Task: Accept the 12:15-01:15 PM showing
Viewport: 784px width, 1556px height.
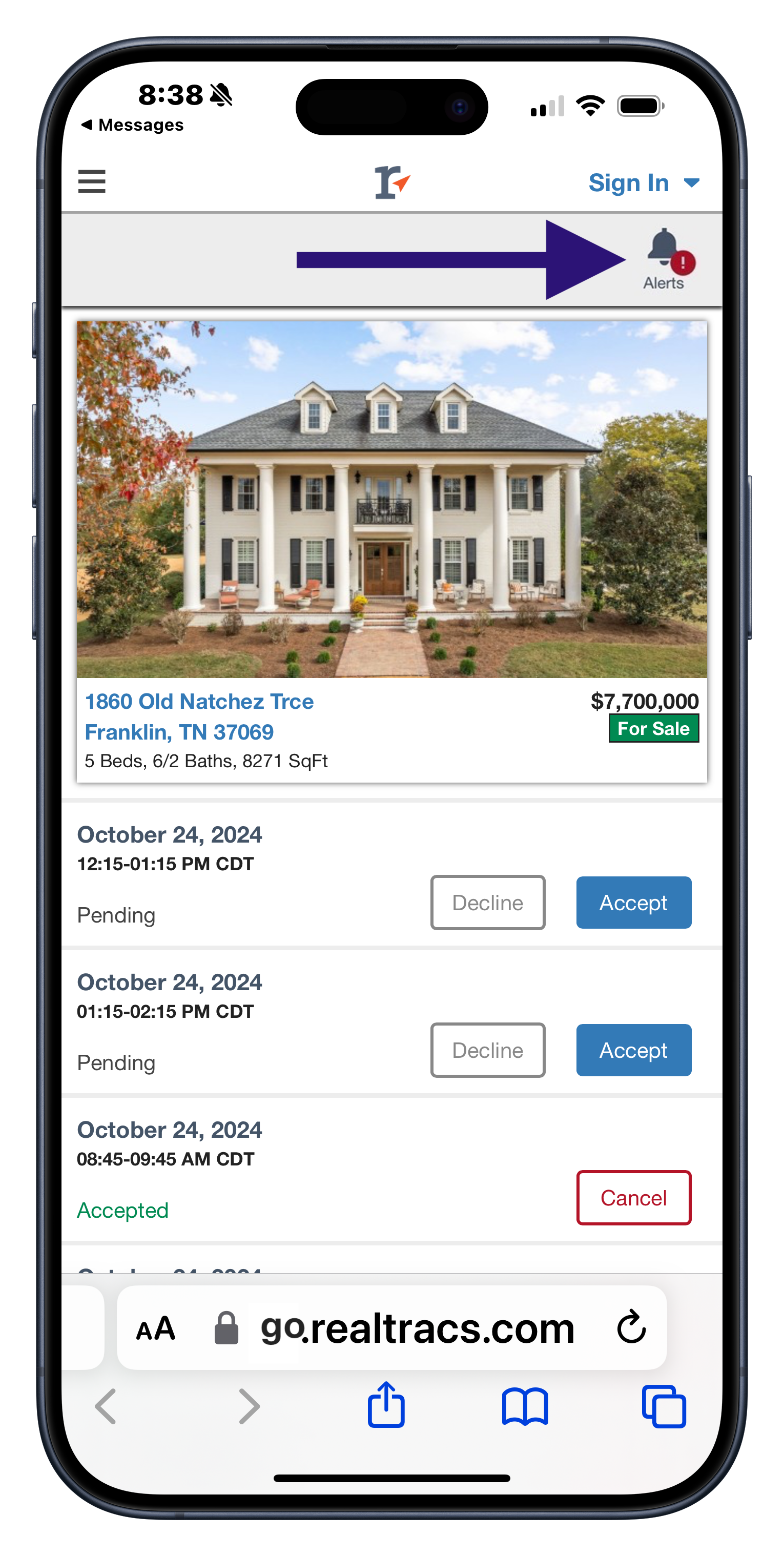Action: (x=633, y=903)
